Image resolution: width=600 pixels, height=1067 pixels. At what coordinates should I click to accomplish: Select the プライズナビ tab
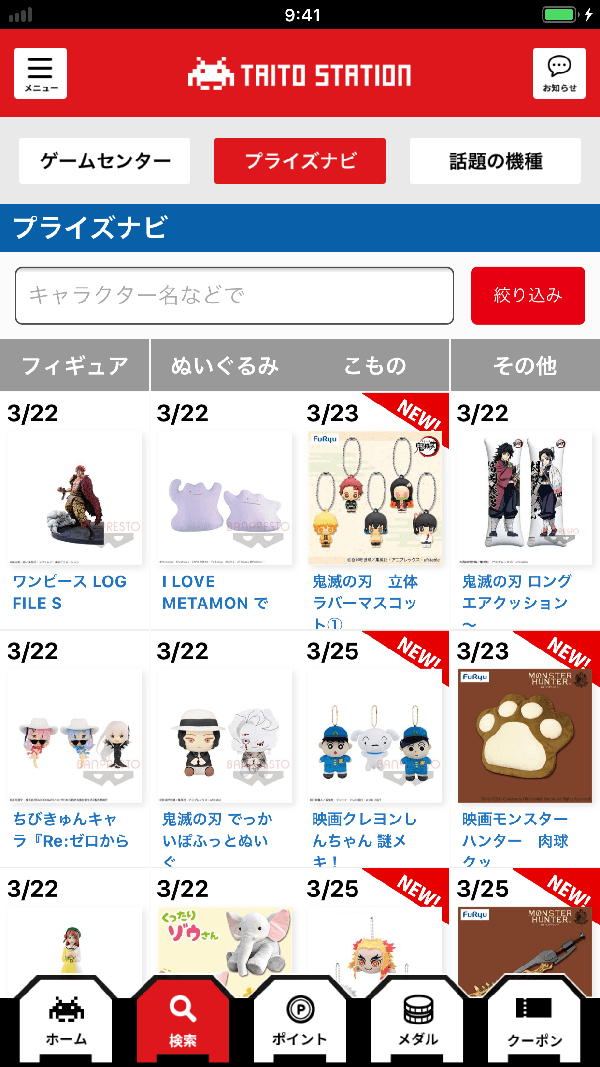(300, 161)
